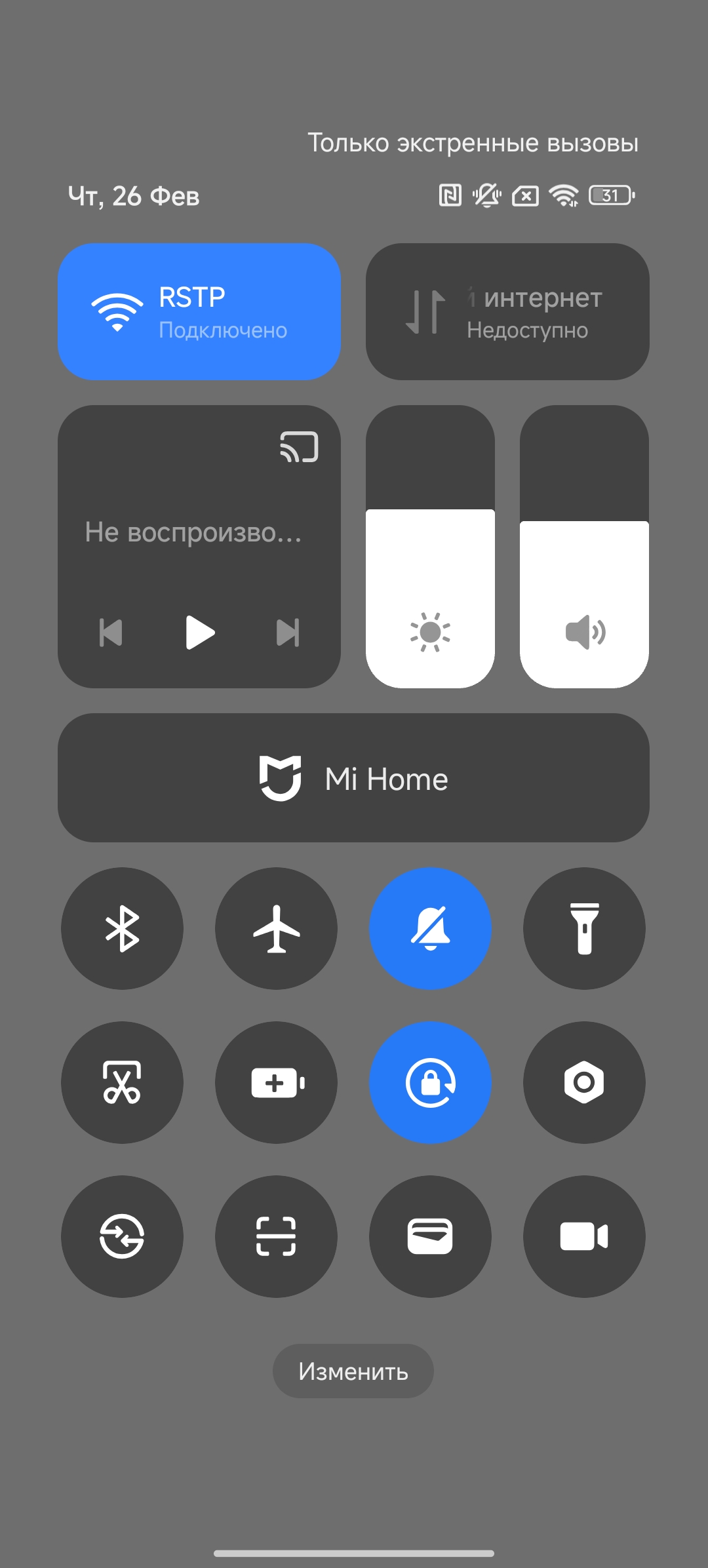Viewport: 708px width, 1568px height.
Task: Enable airplane mode
Action: [276, 928]
